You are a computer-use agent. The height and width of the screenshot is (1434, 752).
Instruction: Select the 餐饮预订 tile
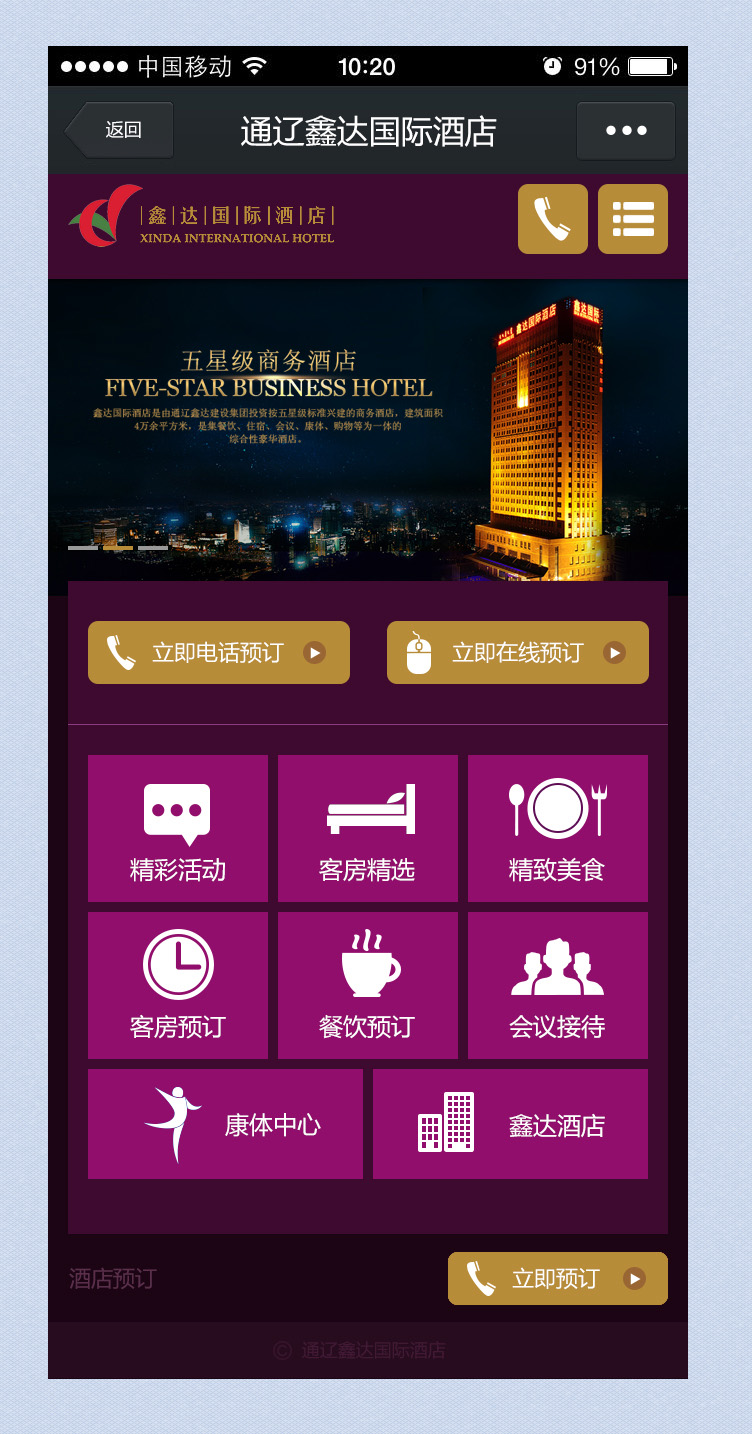click(368, 986)
